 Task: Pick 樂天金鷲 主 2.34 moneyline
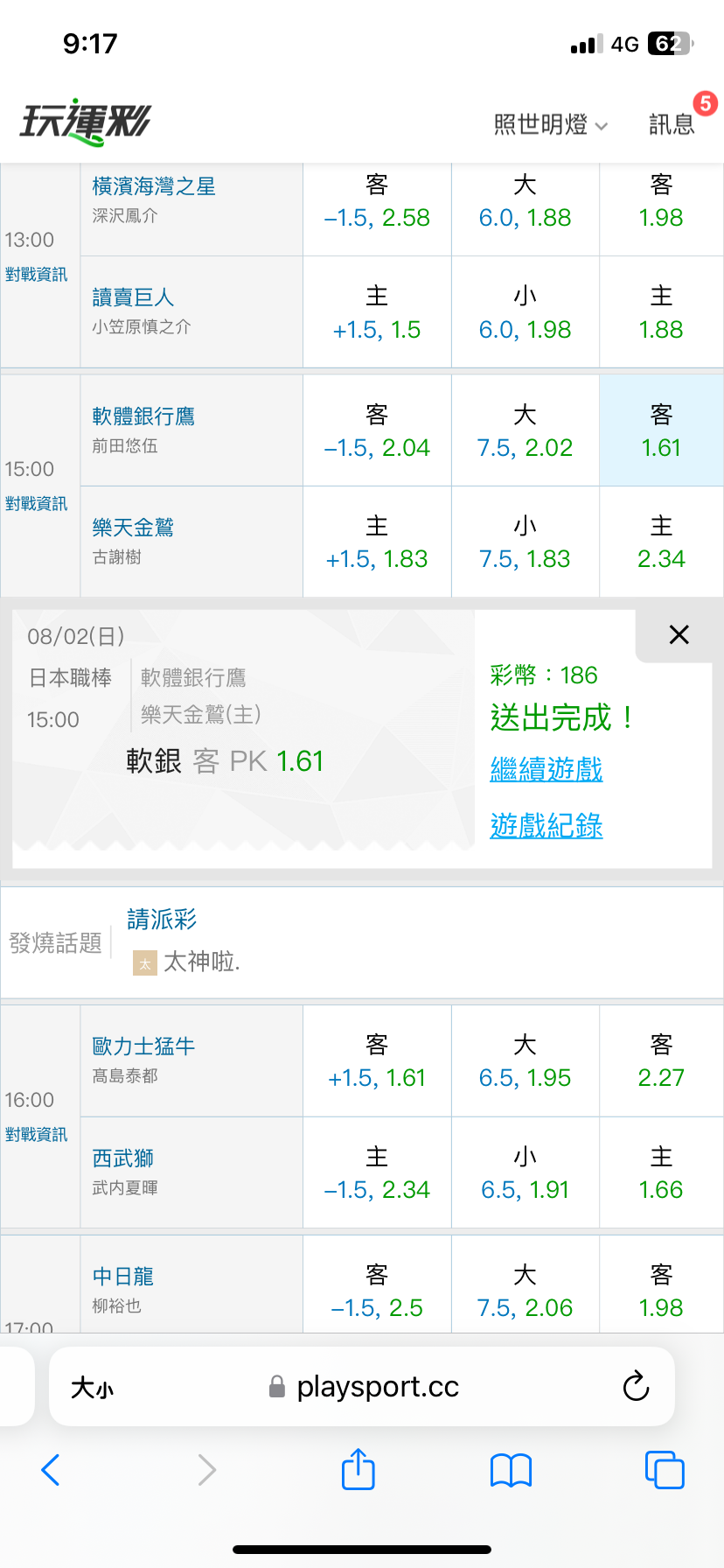pyautogui.click(x=661, y=542)
